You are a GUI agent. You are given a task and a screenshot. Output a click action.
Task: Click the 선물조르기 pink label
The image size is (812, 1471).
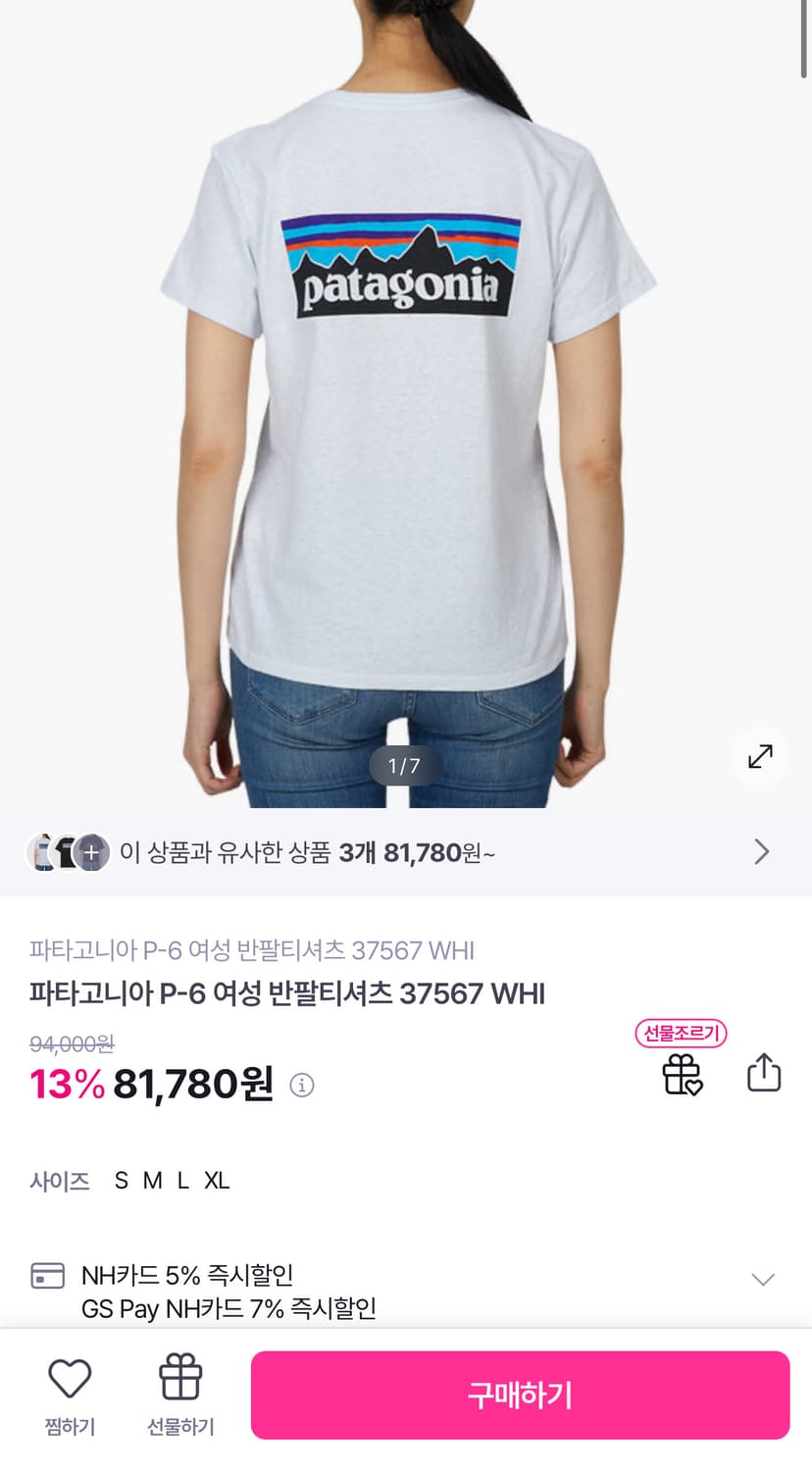[x=682, y=1034]
